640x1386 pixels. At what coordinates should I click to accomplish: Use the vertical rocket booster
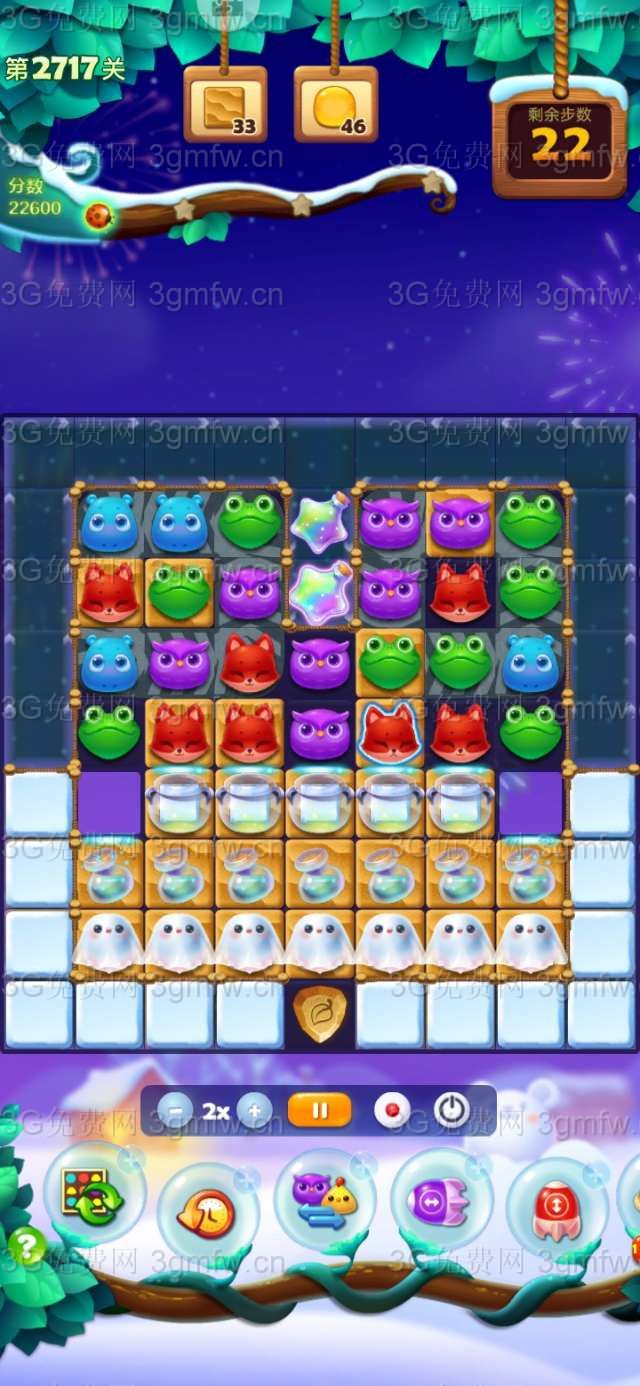(x=556, y=1208)
